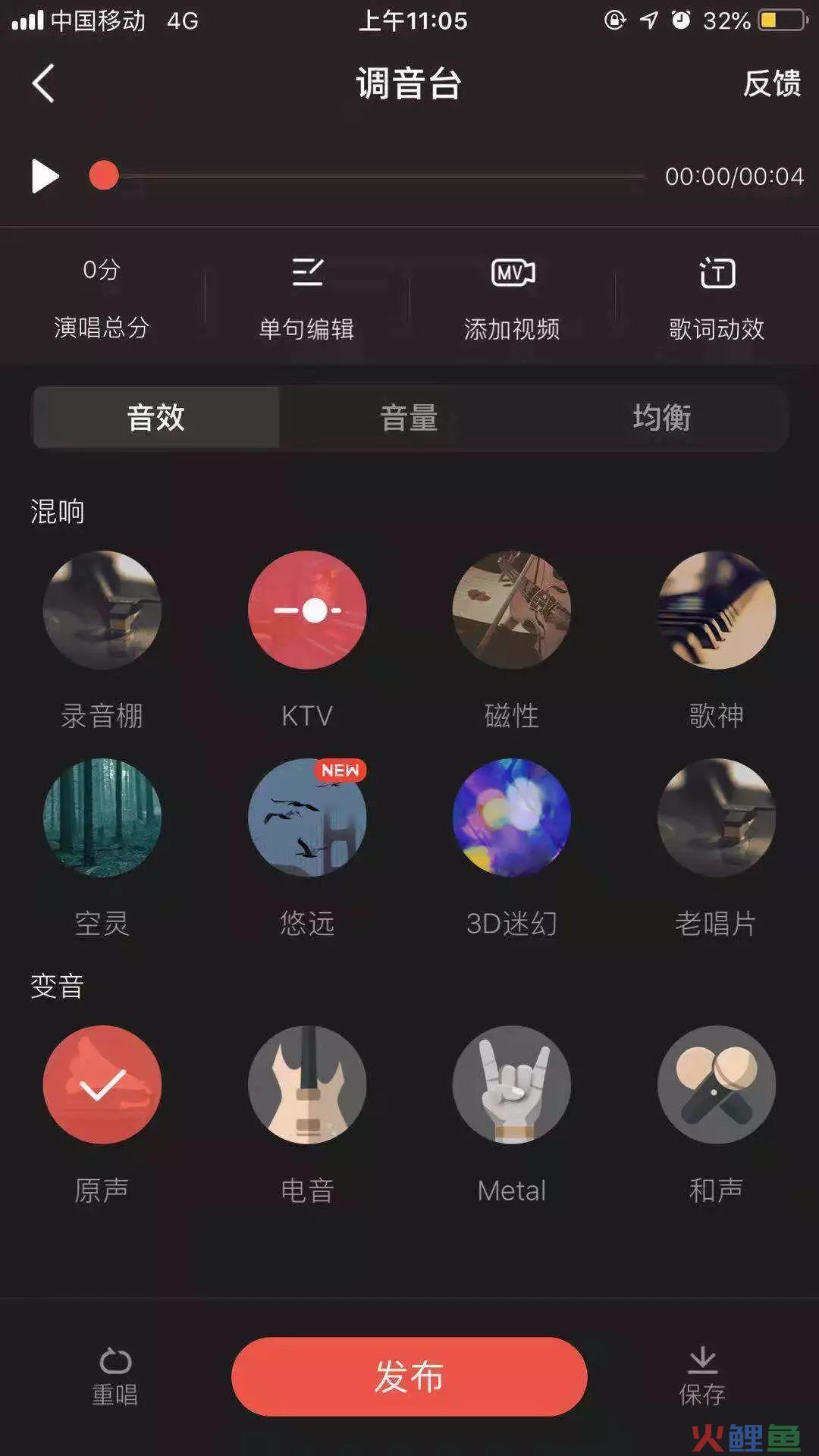
Task: Save the recording with 保存
Action: click(702, 1376)
